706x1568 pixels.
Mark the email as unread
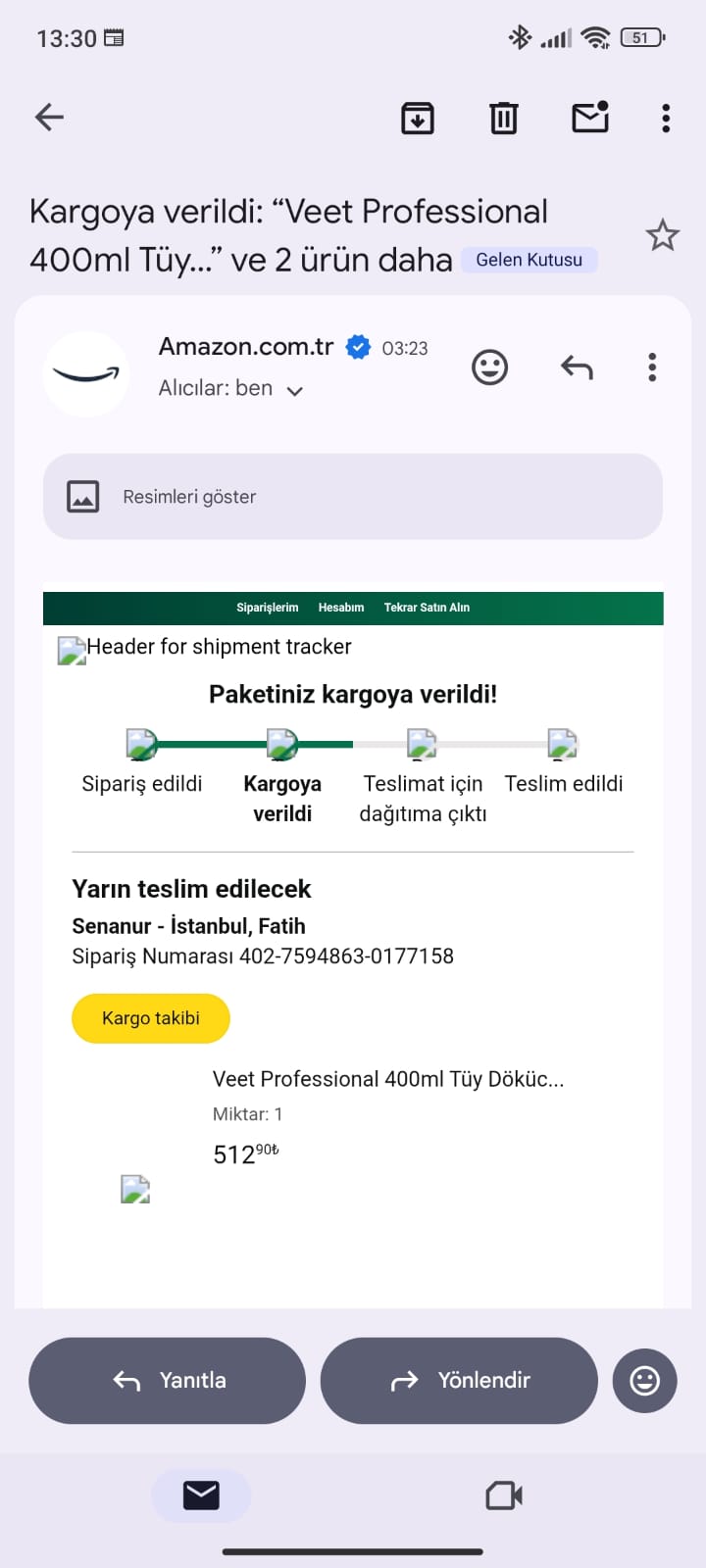click(590, 118)
